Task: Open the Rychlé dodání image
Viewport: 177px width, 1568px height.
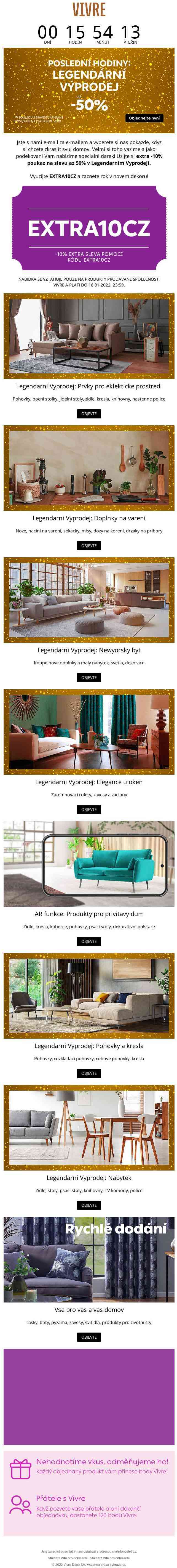Action: pos(89,1259)
